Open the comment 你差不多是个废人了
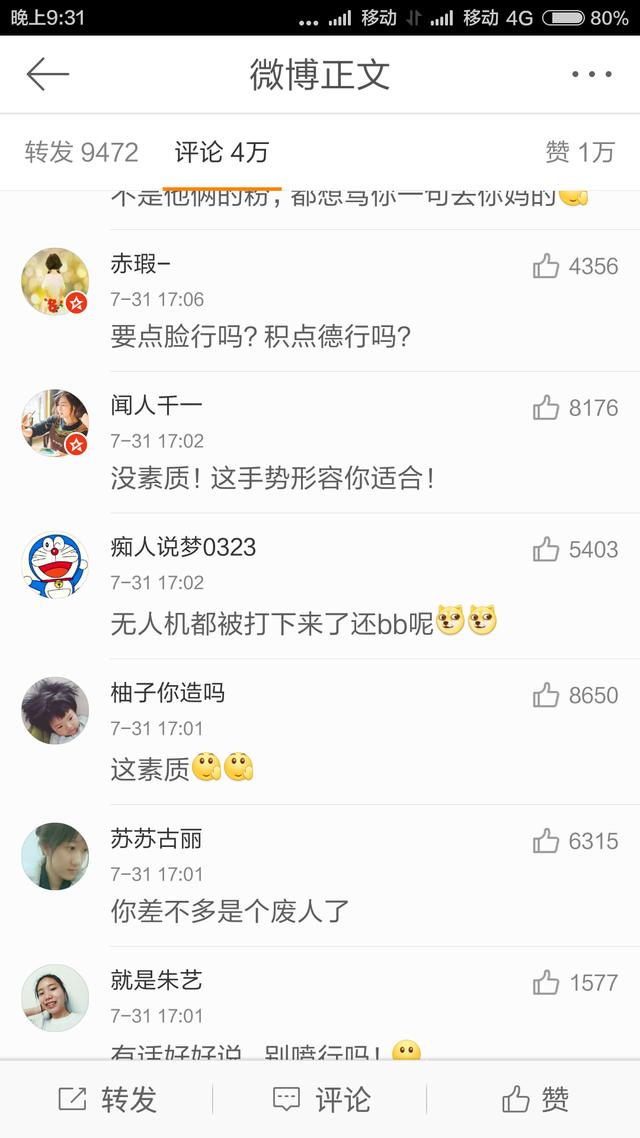640x1138 pixels. click(230, 911)
